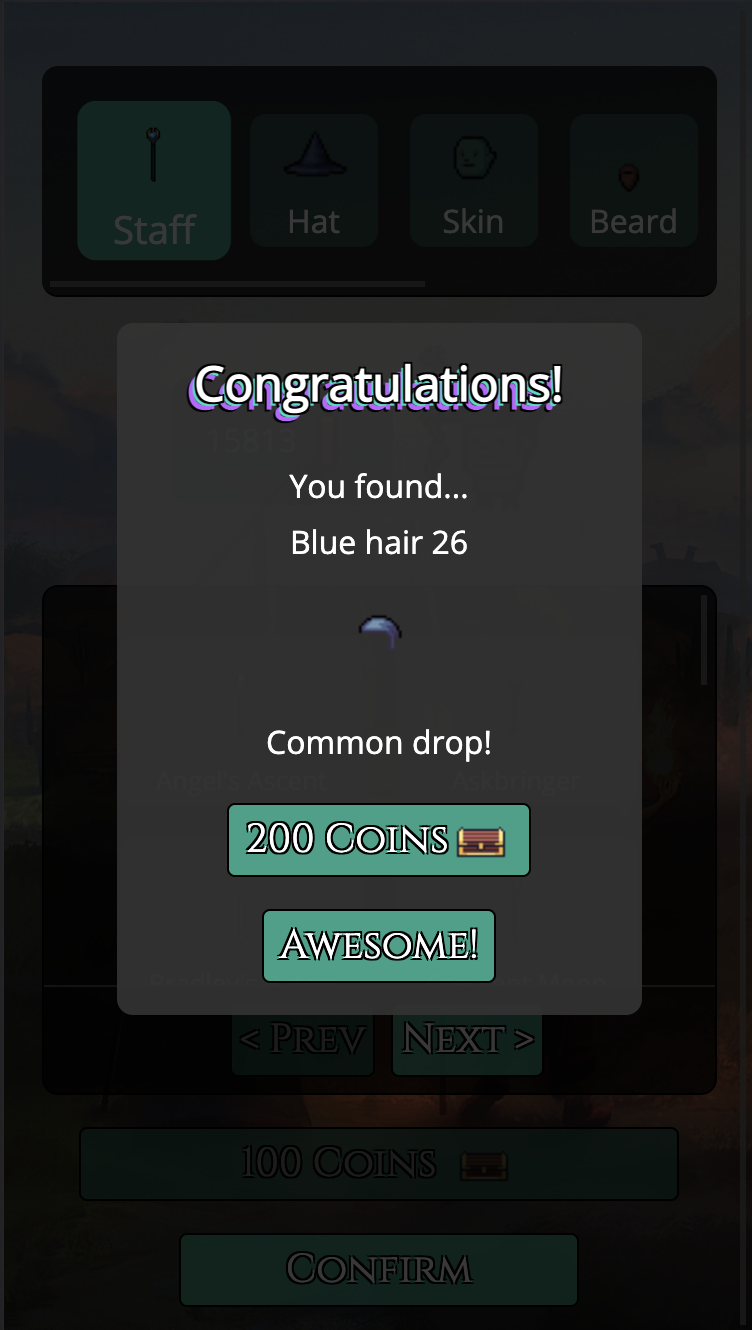Open a chest for 100 Coins
This screenshot has width=752, height=1330.
(x=378, y=1164)
